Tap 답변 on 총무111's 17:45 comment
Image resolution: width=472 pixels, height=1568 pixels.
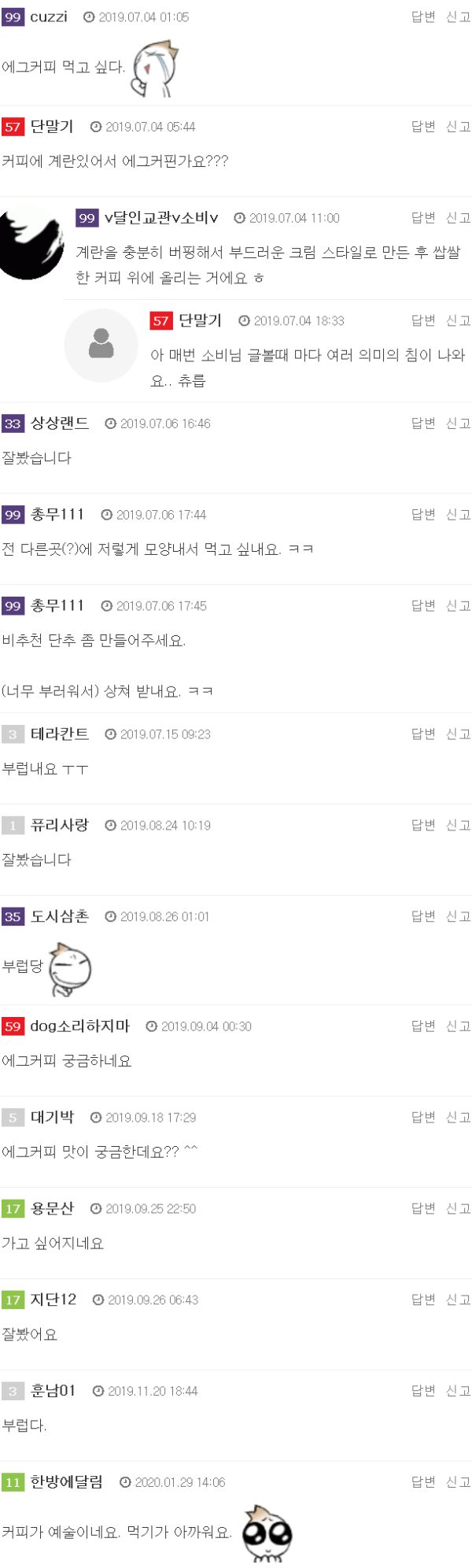(x=423, y=606)
